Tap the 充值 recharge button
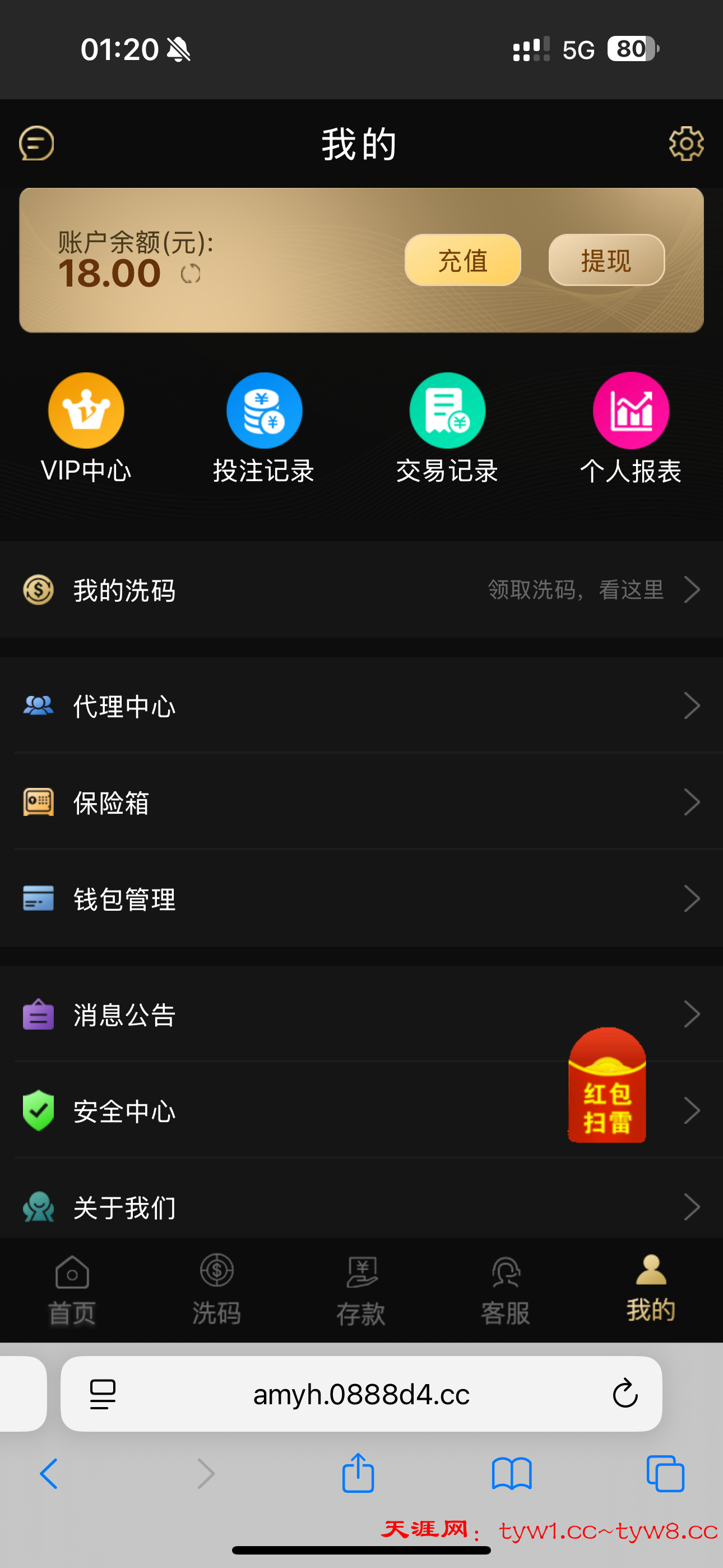 tap(462, 261)
